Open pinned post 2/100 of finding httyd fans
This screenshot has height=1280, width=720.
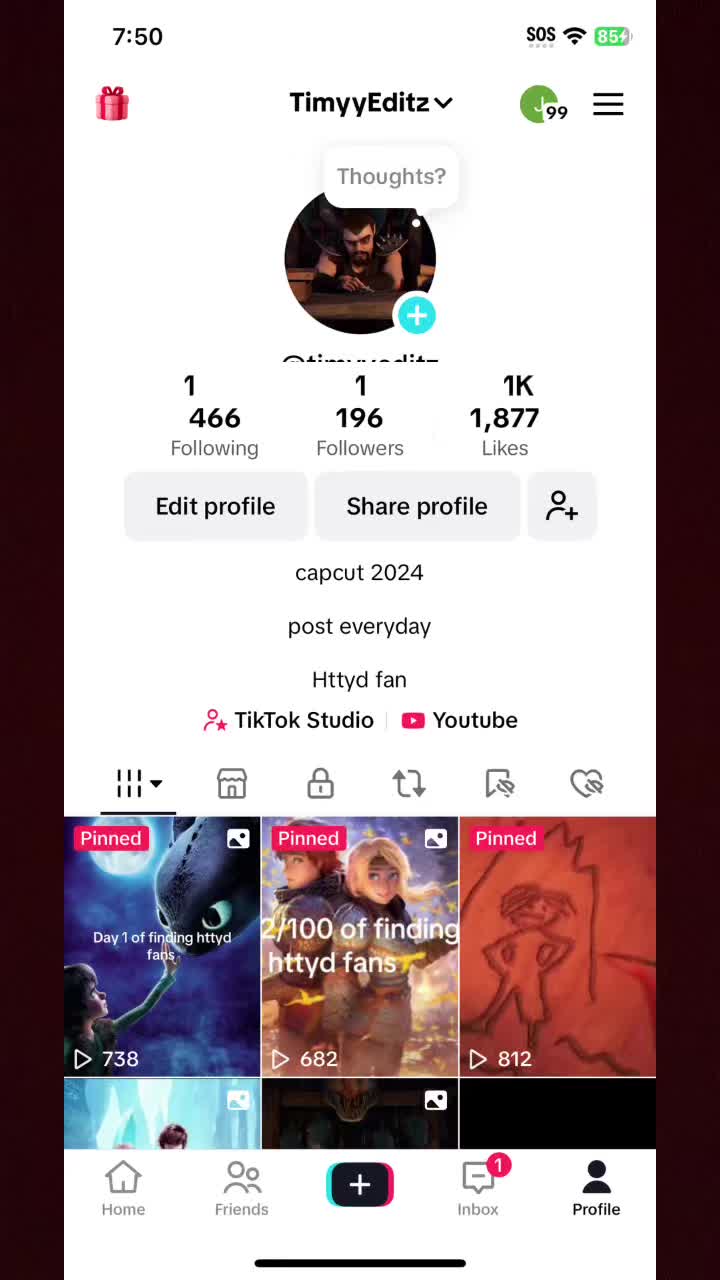tap(360, 946)
